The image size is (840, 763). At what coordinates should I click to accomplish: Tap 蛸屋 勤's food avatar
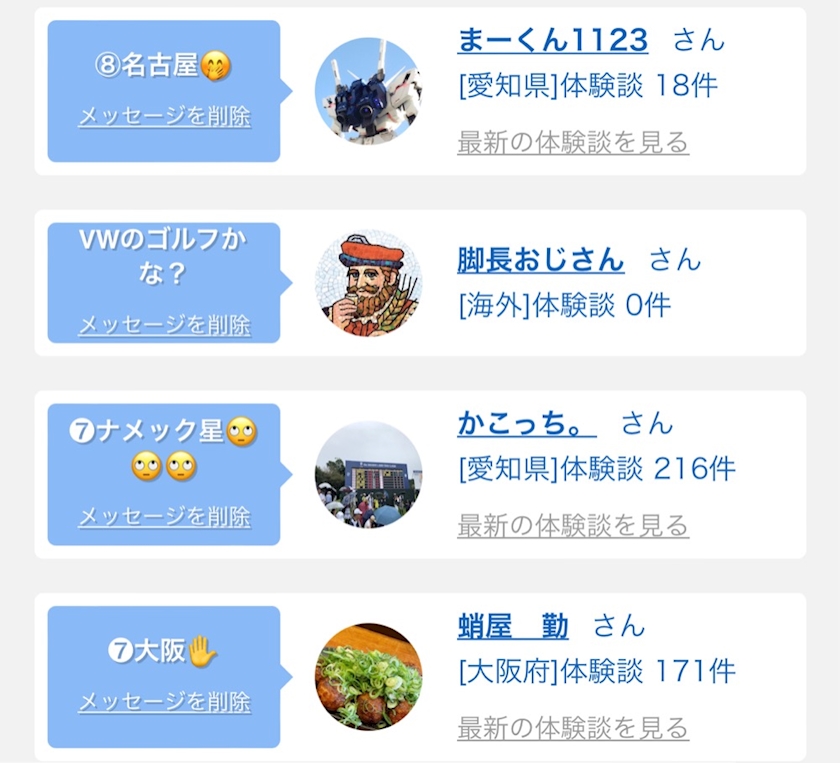[368, 677]
